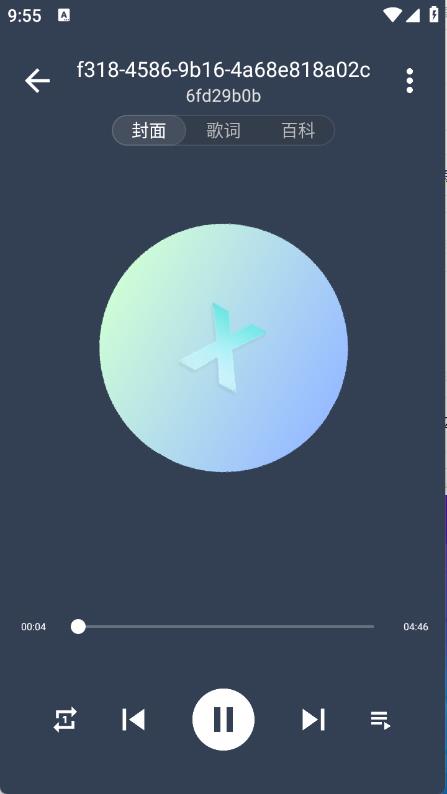Skip to the next track

[x=313, y=720]
